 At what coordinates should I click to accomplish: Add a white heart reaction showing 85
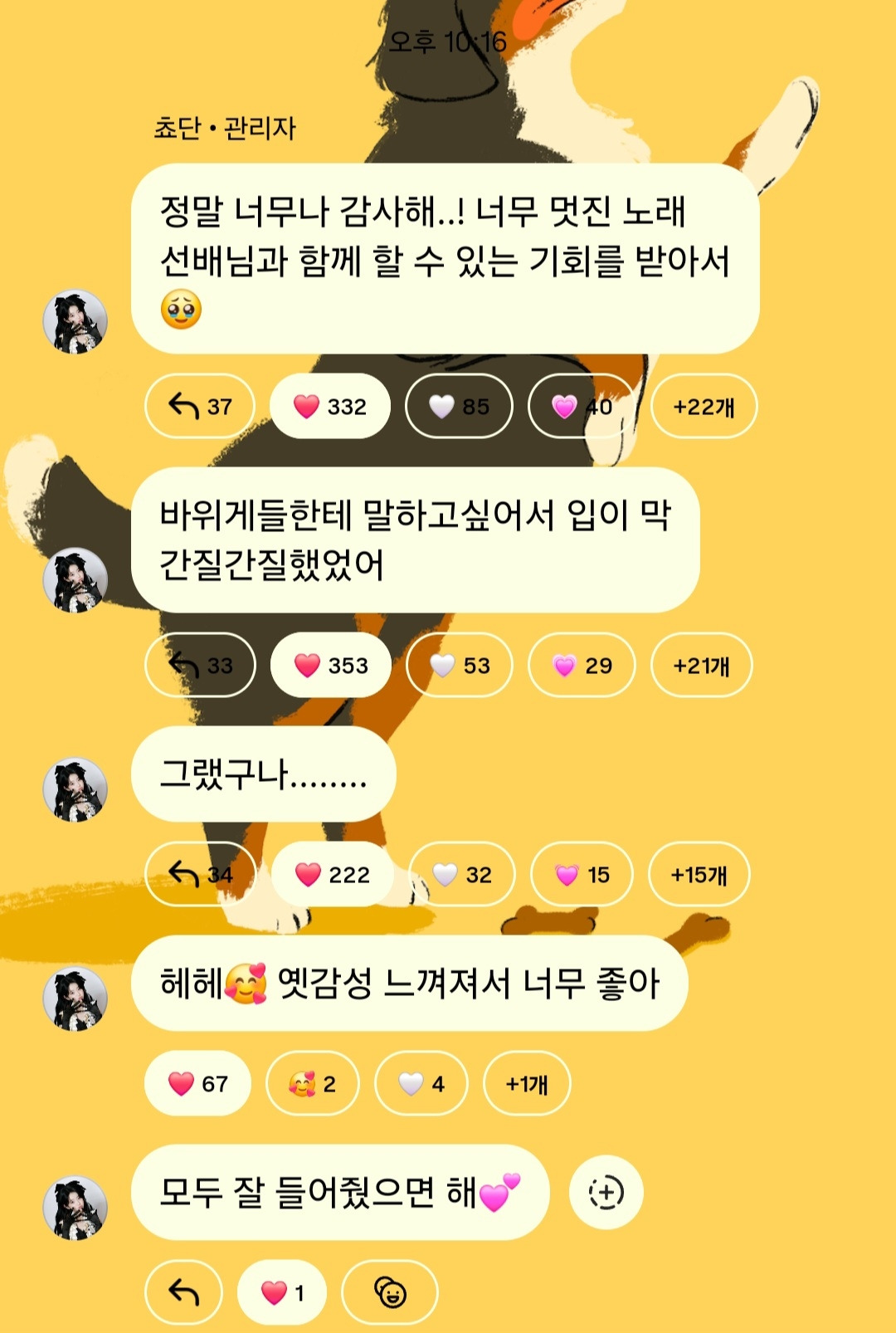pos(459,406)
